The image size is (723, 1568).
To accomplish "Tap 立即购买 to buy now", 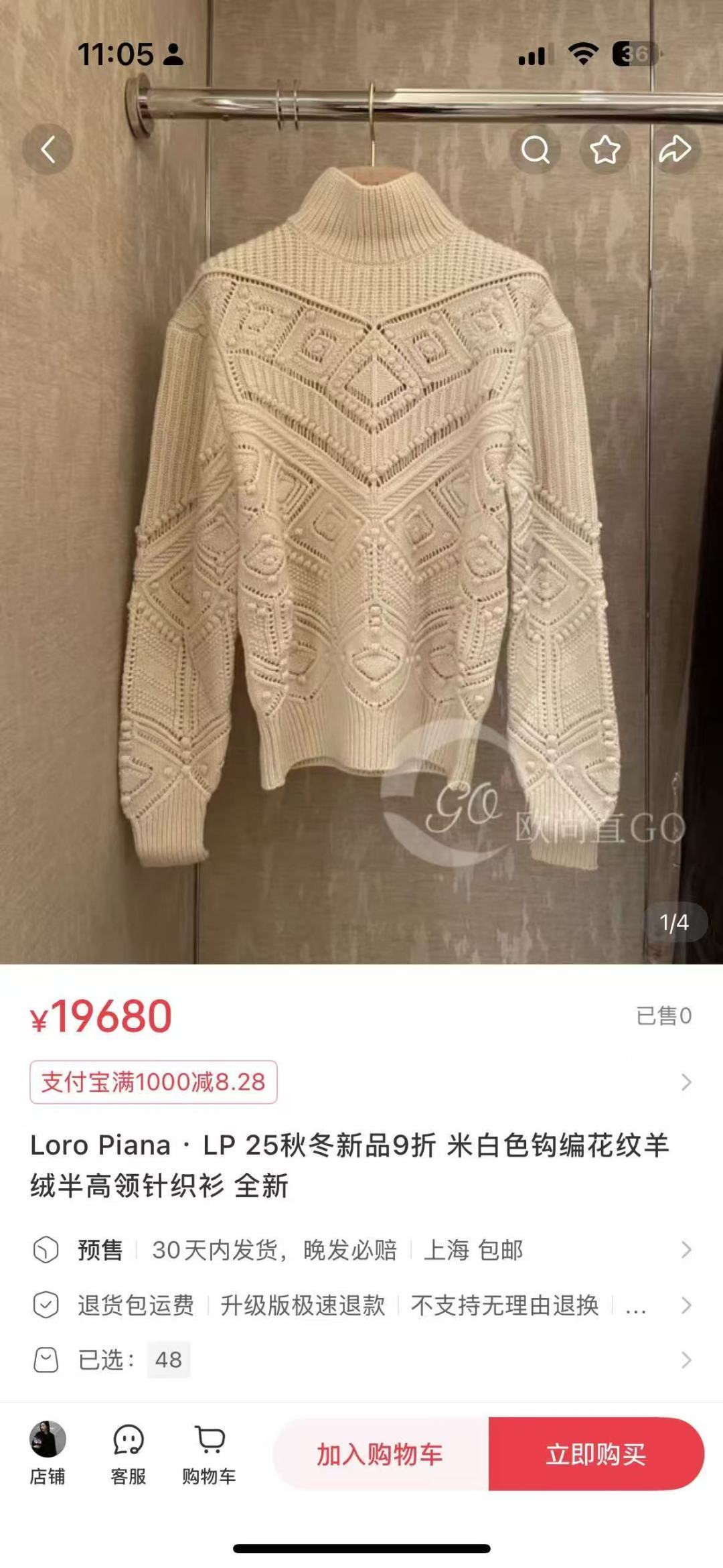I will [596, 1454].
